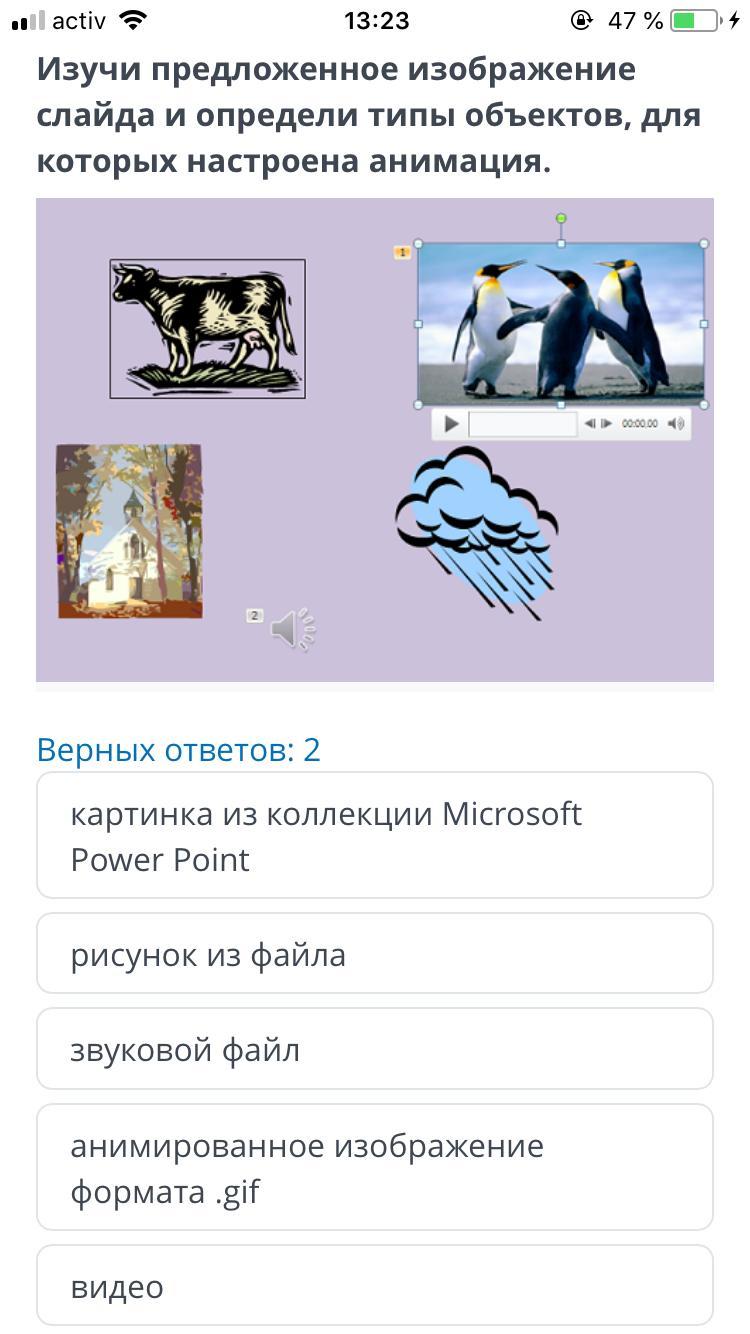Select the «видео» answer option
The image size is (750, 1334).
[375, 1286]
